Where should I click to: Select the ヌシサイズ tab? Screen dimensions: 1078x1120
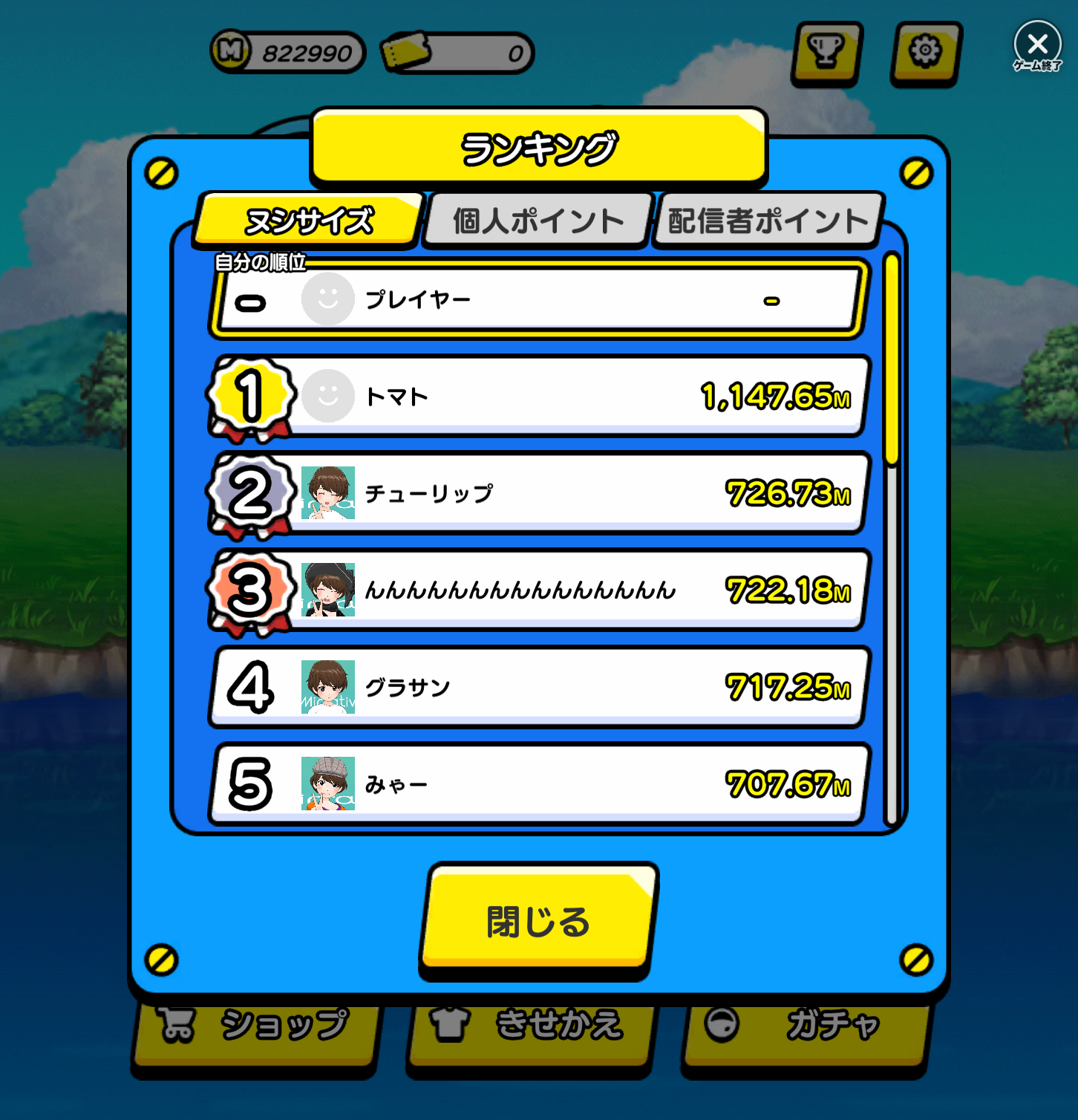coord(307,218)
